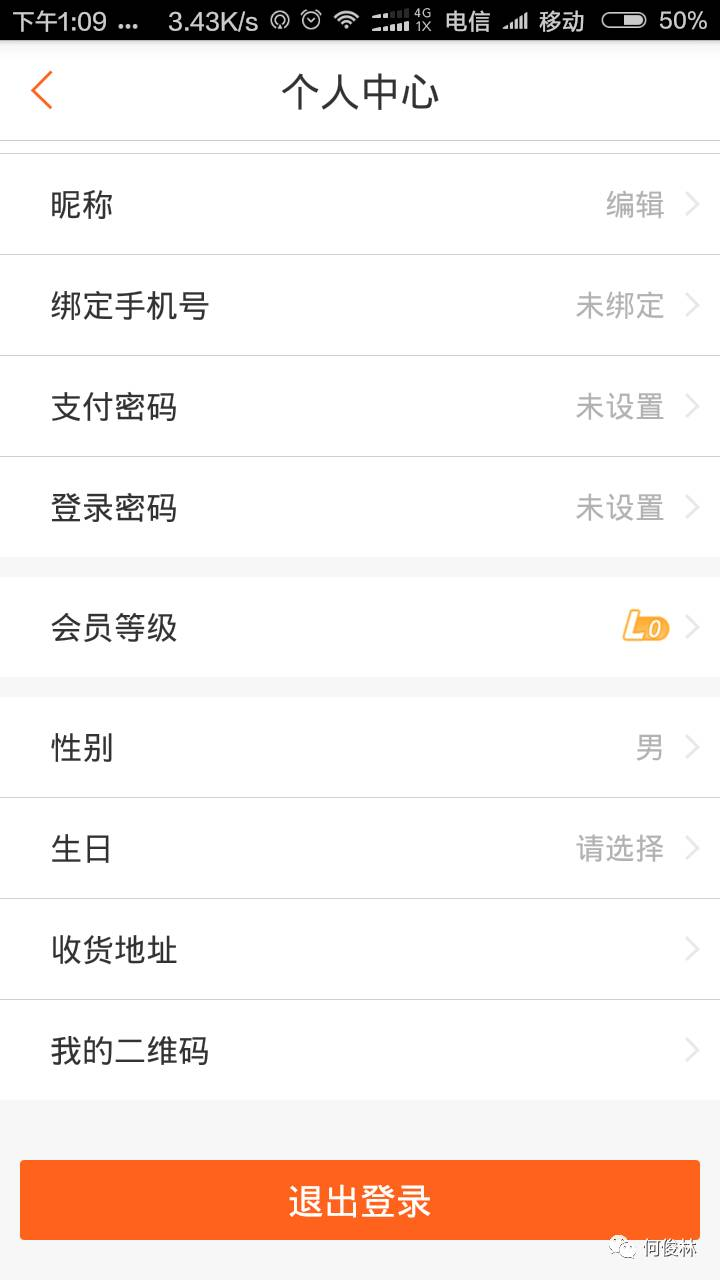This screenshot has width=720, height=1280.
Task: View 会员等级 membership level
Action: [360, 628]
